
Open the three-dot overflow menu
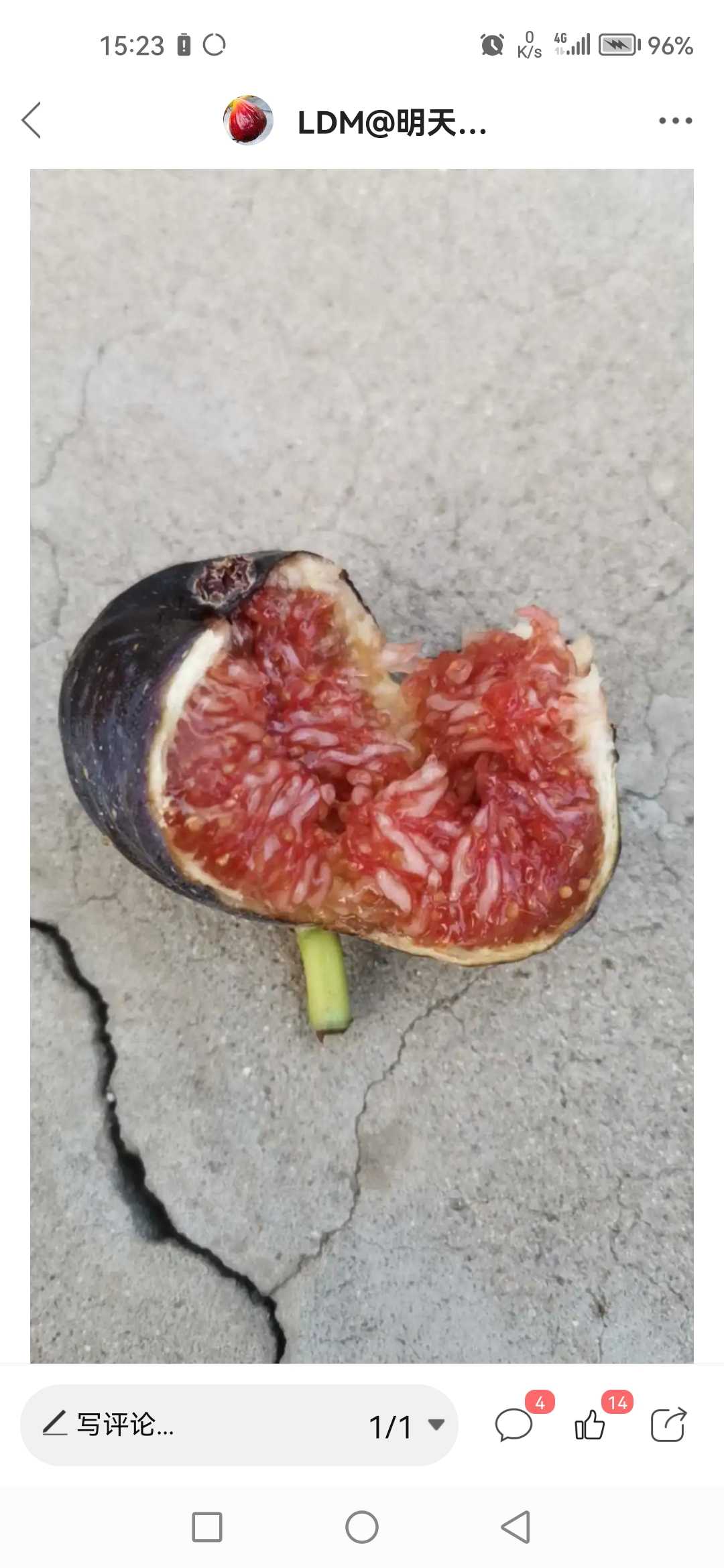pyautogui.click(x=675, y=121)
